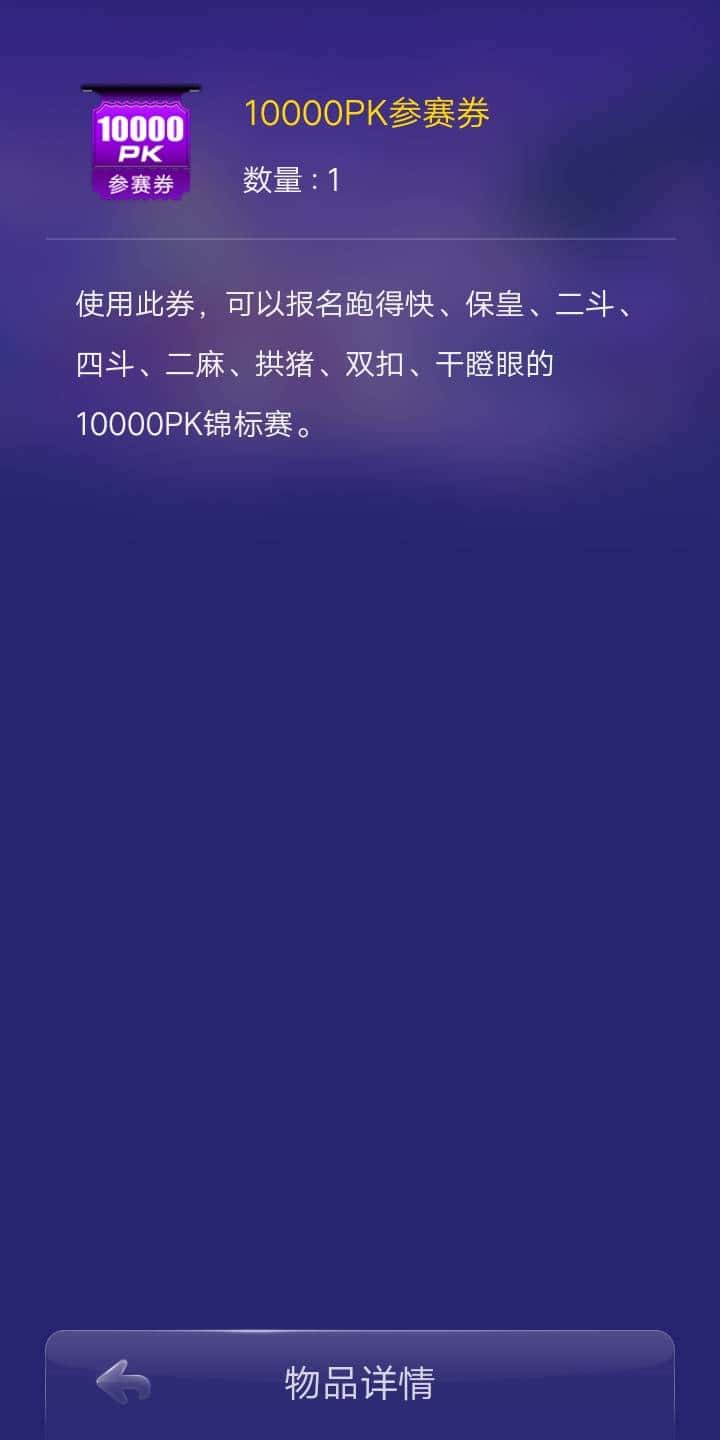
Task: Tap the back arrow icon
Action: pos(120,1382)
